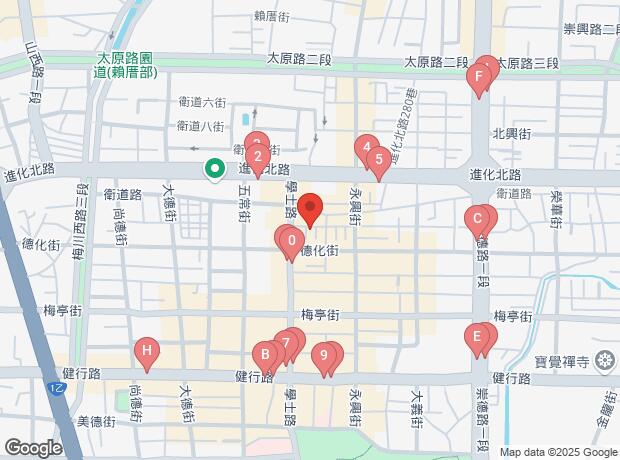The width and height of the screenshot is (620, 460).
Task: Select the map marker labeled B
Action: [265, 353]
